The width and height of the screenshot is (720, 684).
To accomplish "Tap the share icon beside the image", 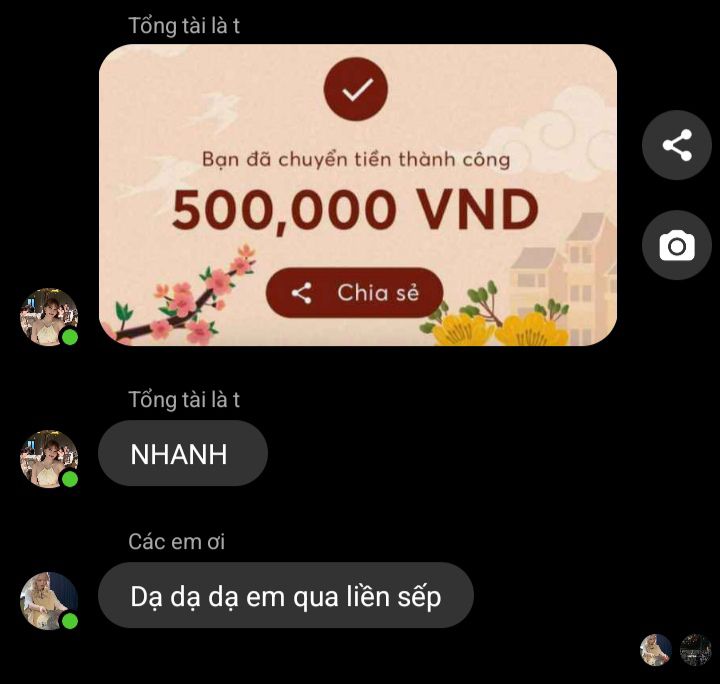I will point(676,145).
